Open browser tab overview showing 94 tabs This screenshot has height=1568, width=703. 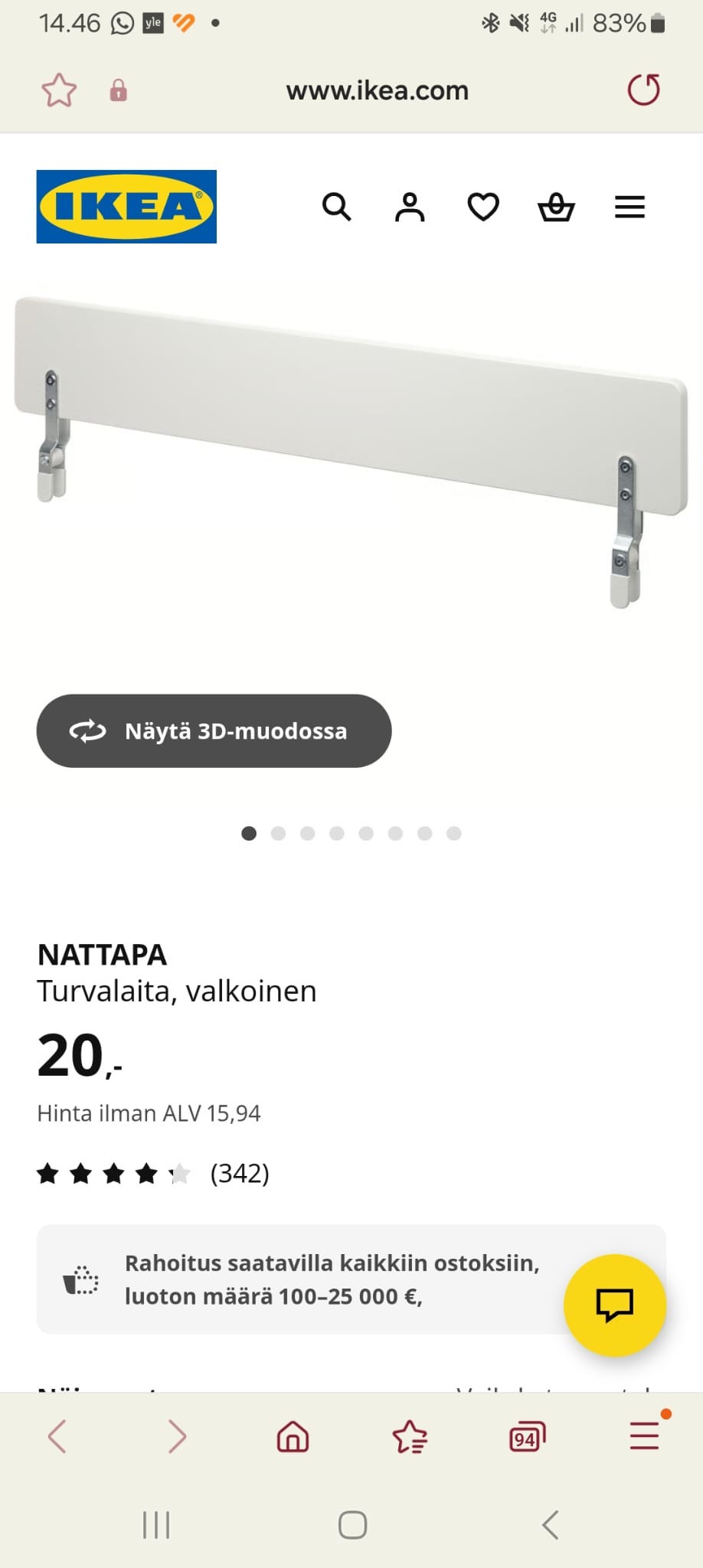527,1436
